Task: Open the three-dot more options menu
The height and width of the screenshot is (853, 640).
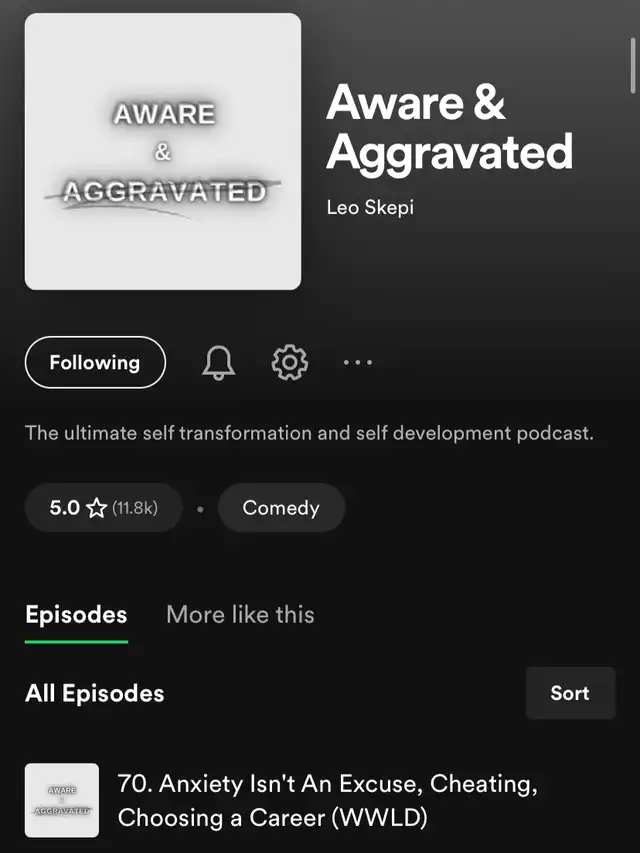Action: 357,362
